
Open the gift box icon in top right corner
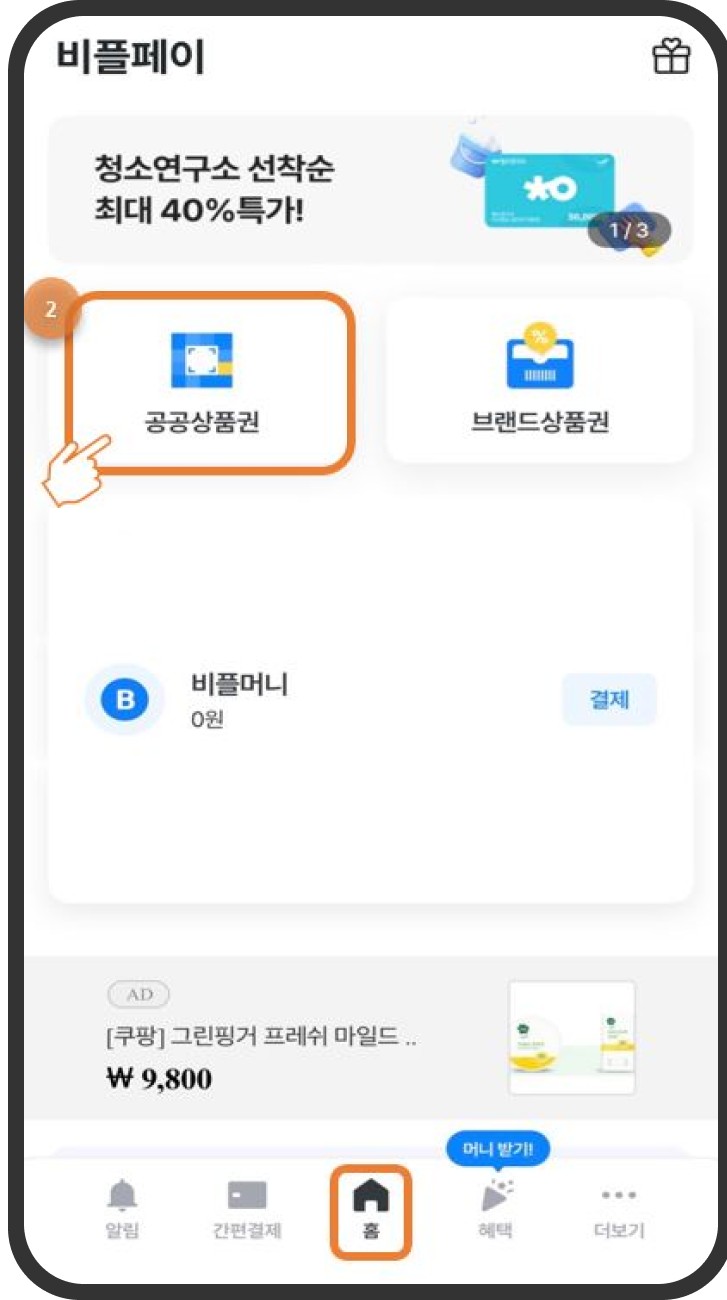pos(674,58)
